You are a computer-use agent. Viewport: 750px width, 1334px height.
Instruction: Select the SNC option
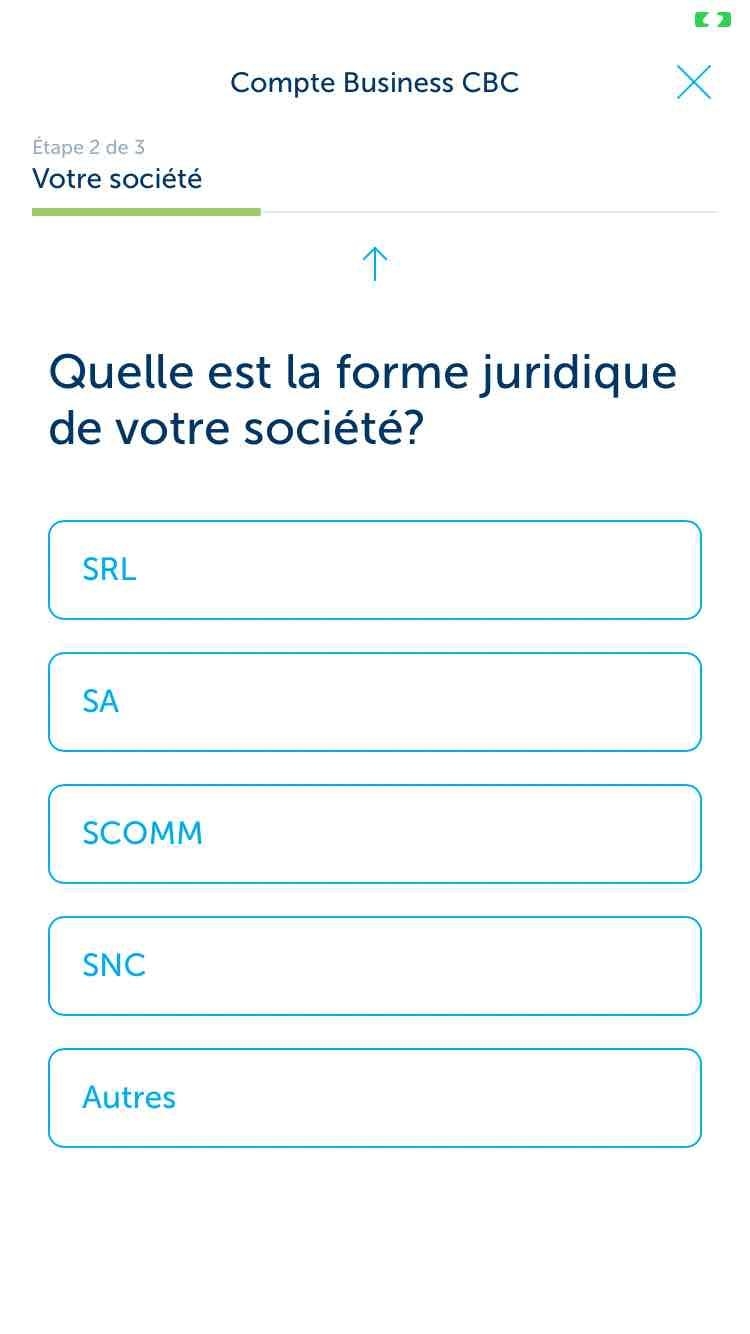tap(375, 966)
